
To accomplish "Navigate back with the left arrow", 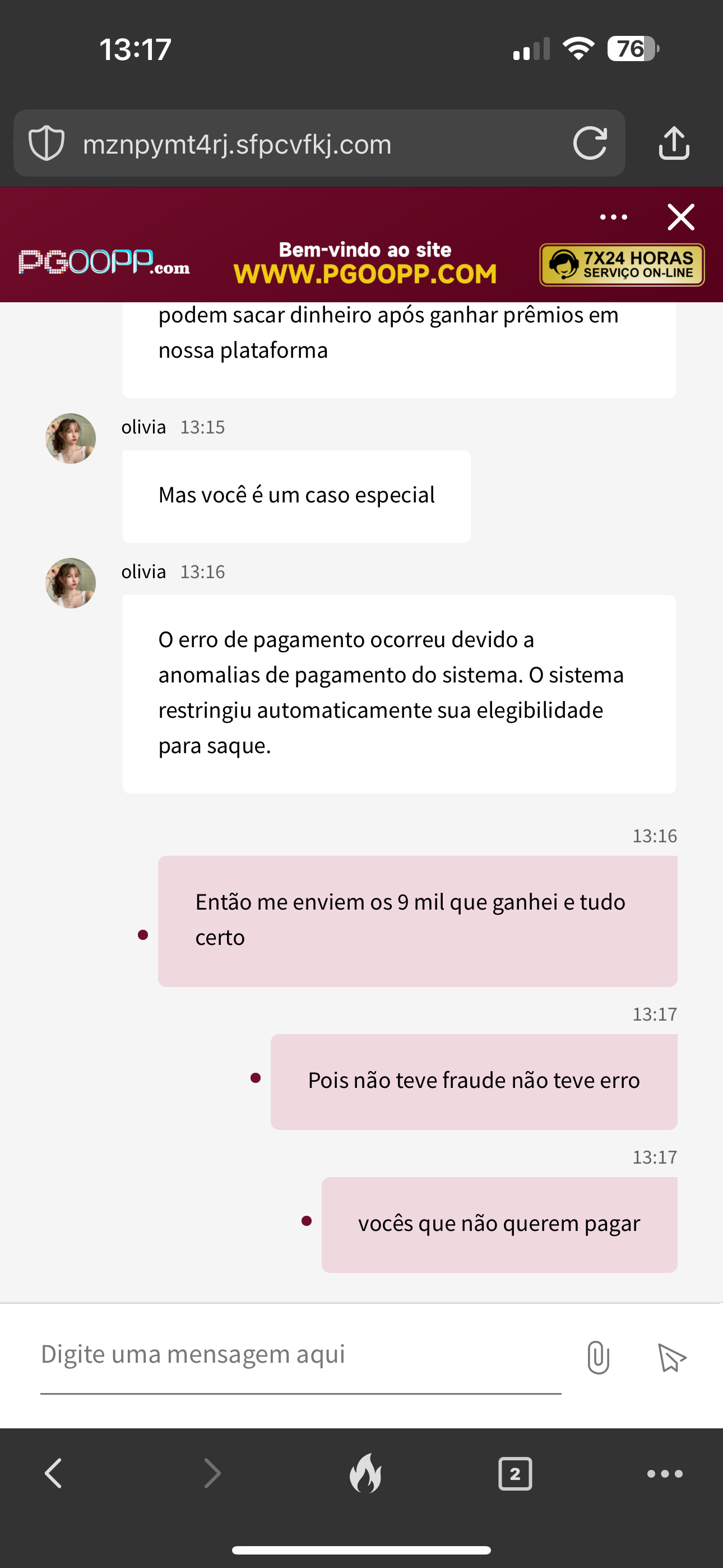I will pyautogui.click(x=54, y=1473).
